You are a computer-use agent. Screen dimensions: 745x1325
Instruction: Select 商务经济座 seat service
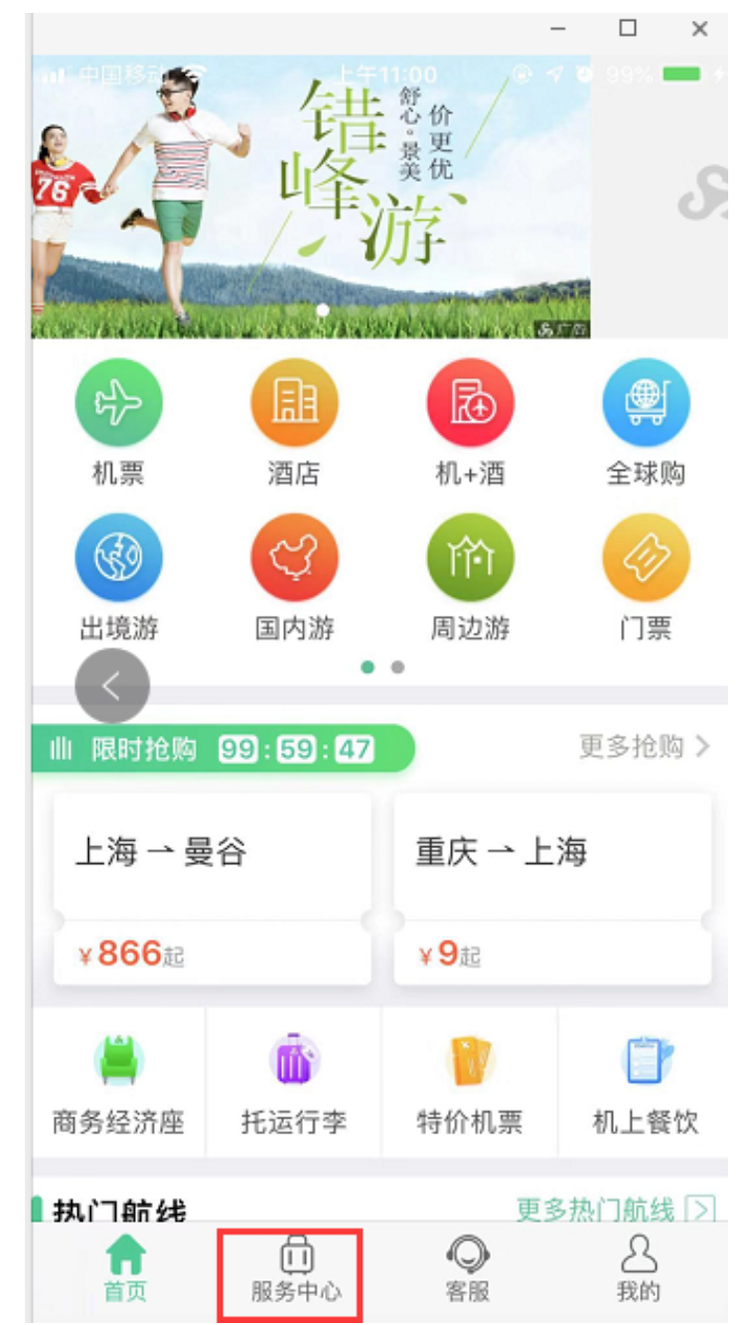pyautogui.click(x=118, y=1084)
